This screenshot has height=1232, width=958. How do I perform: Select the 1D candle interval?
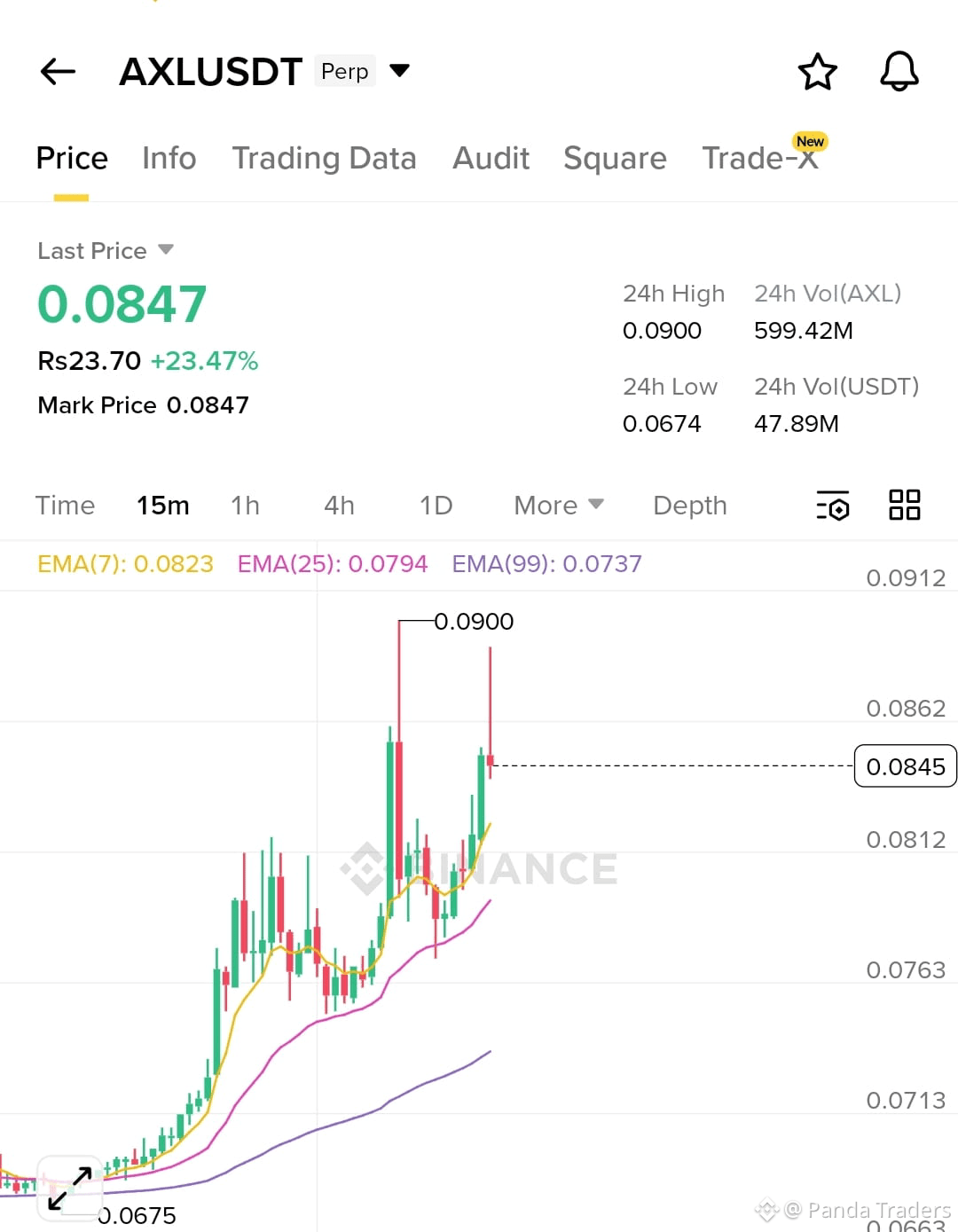tap(436, 505)
